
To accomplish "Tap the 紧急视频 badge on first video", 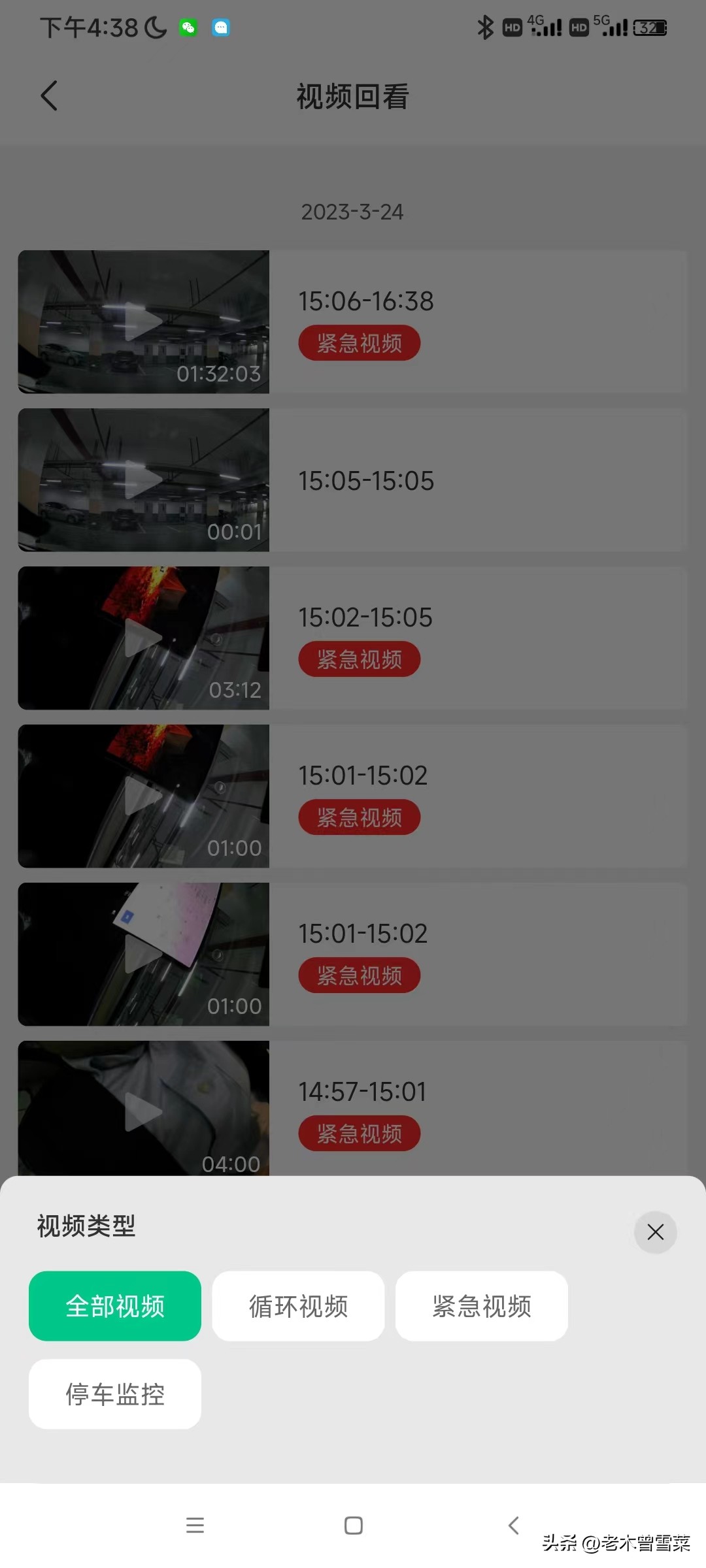I will point(359,342).
